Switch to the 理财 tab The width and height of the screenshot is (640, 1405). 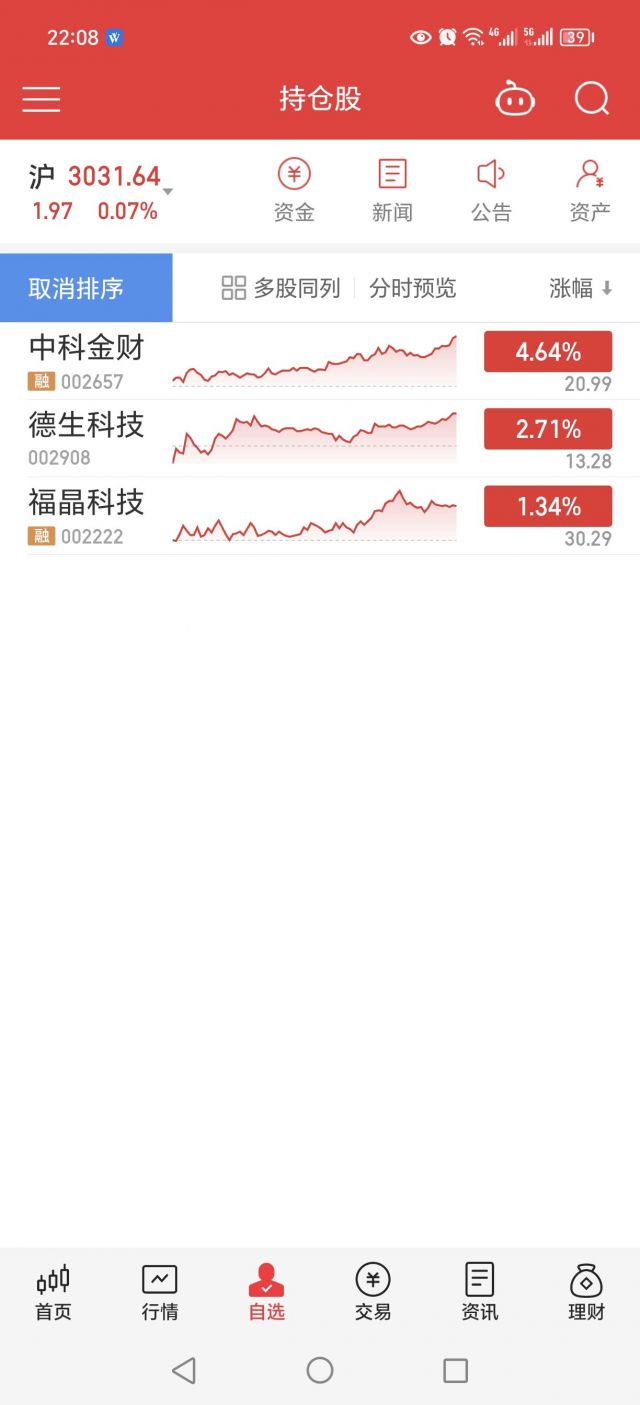(x=586, y=1292)
